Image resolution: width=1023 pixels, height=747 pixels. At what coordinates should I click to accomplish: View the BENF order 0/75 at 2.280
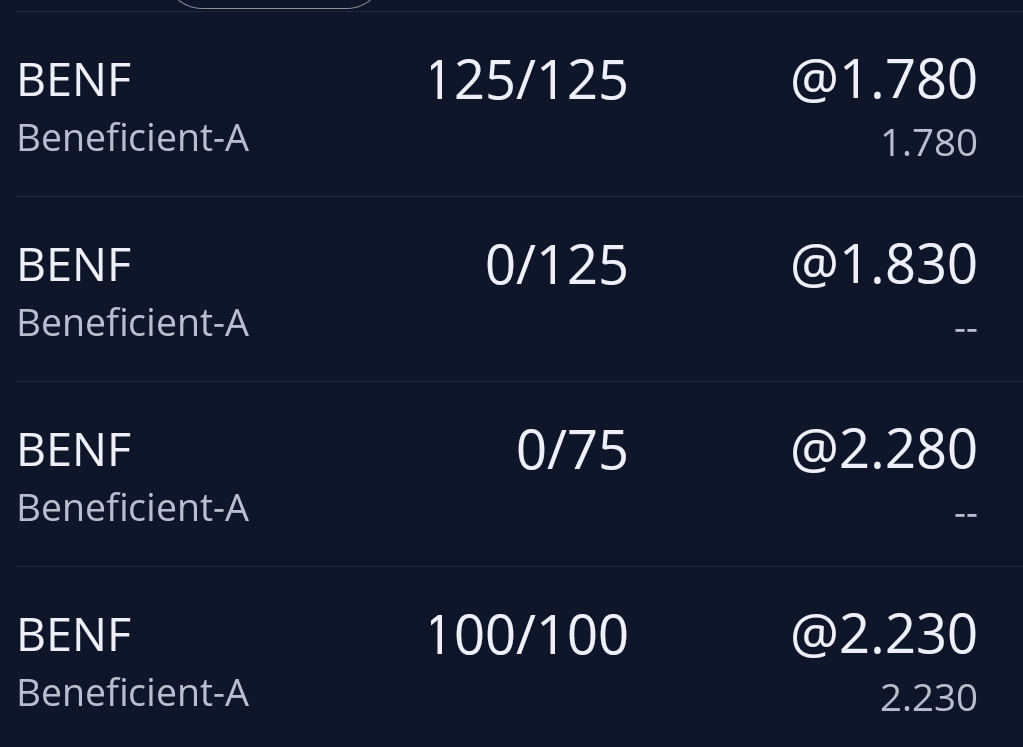(510, 475)
